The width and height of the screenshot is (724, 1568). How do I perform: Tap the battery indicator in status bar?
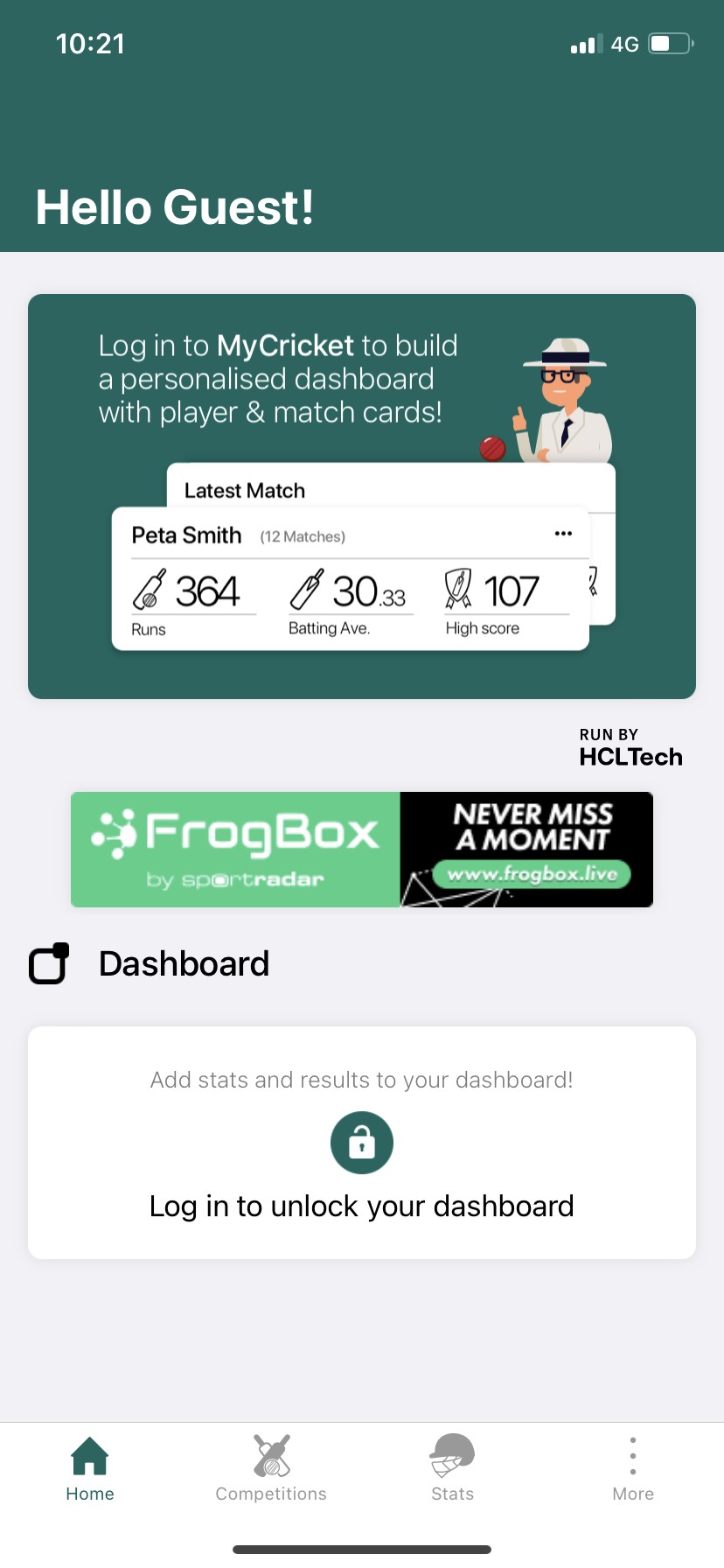pos(670,43)
